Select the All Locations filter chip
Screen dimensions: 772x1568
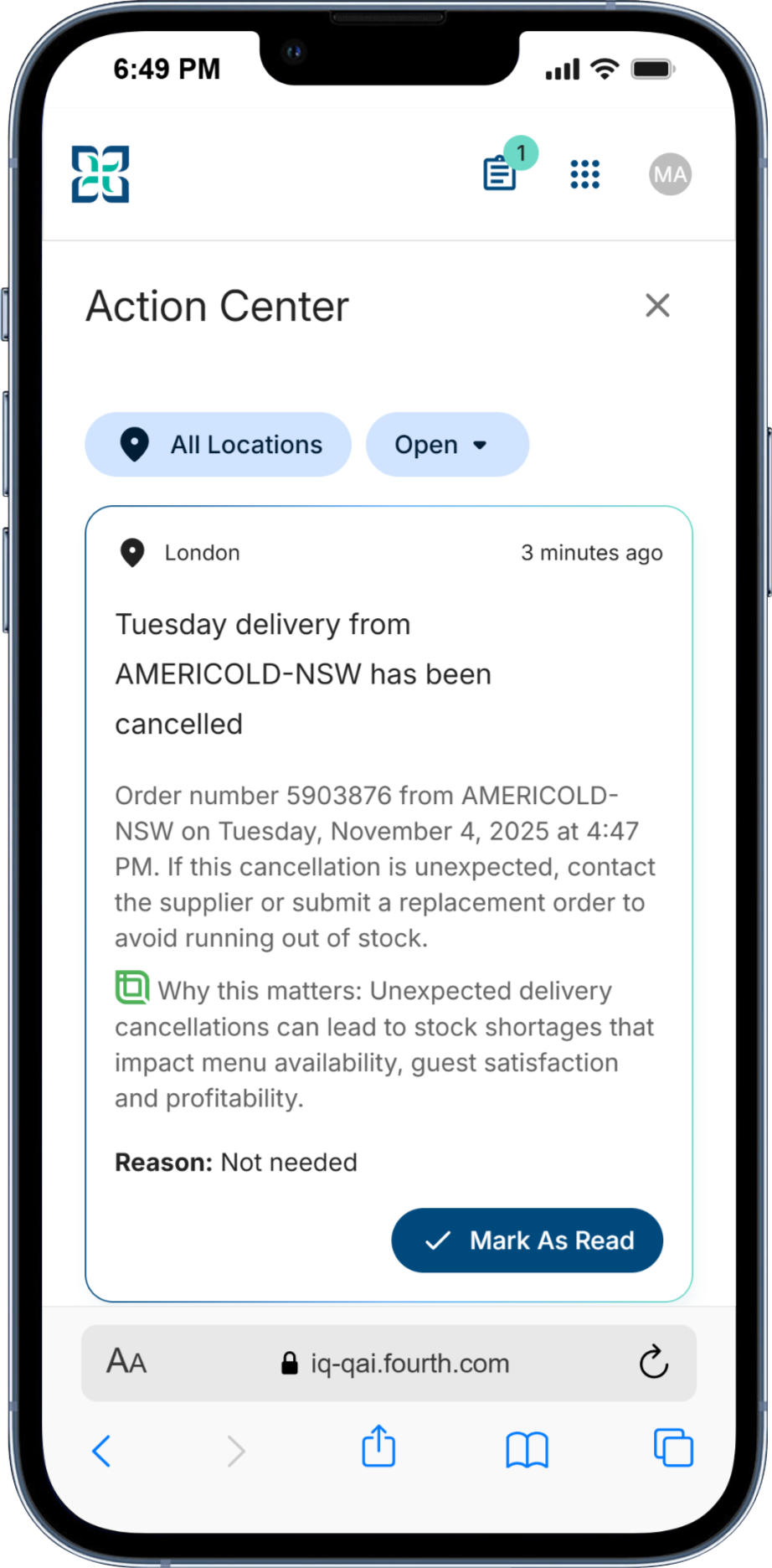[219, 445]
